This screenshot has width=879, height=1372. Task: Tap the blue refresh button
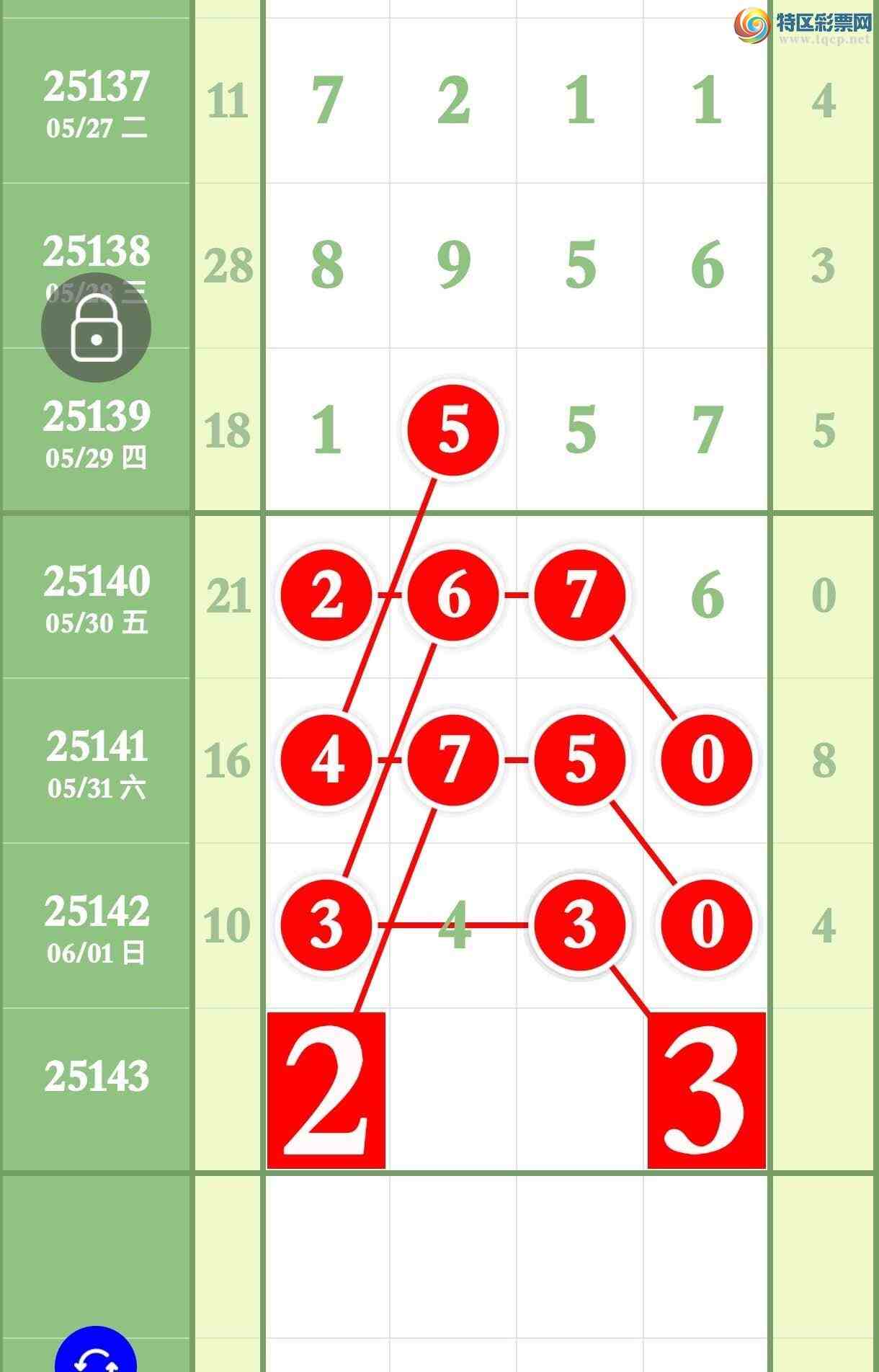point(96,1353)
